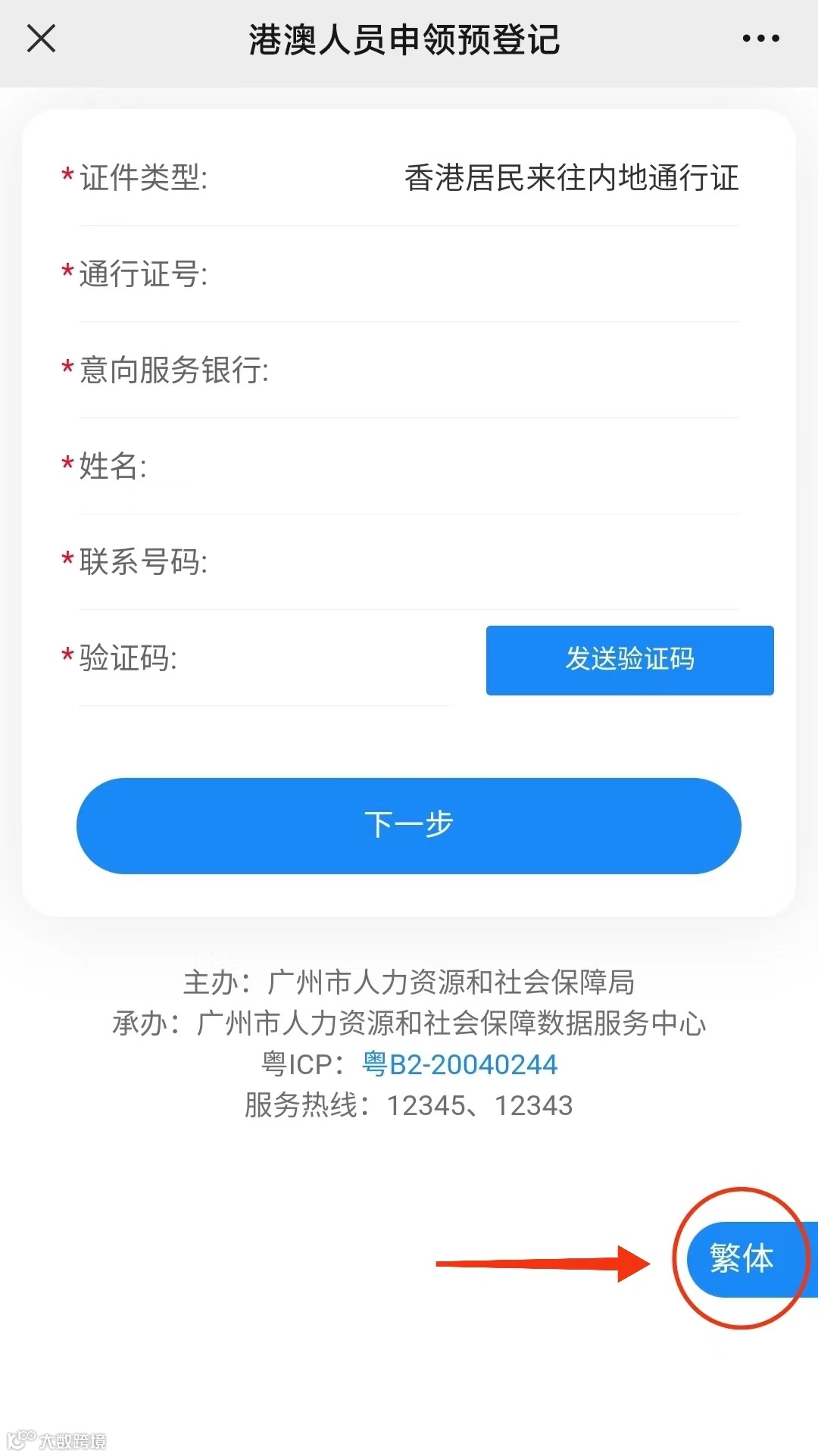The image size is (818, 1456).
Task: Enter the 联系号码 field
Action: tap(470, 562)
